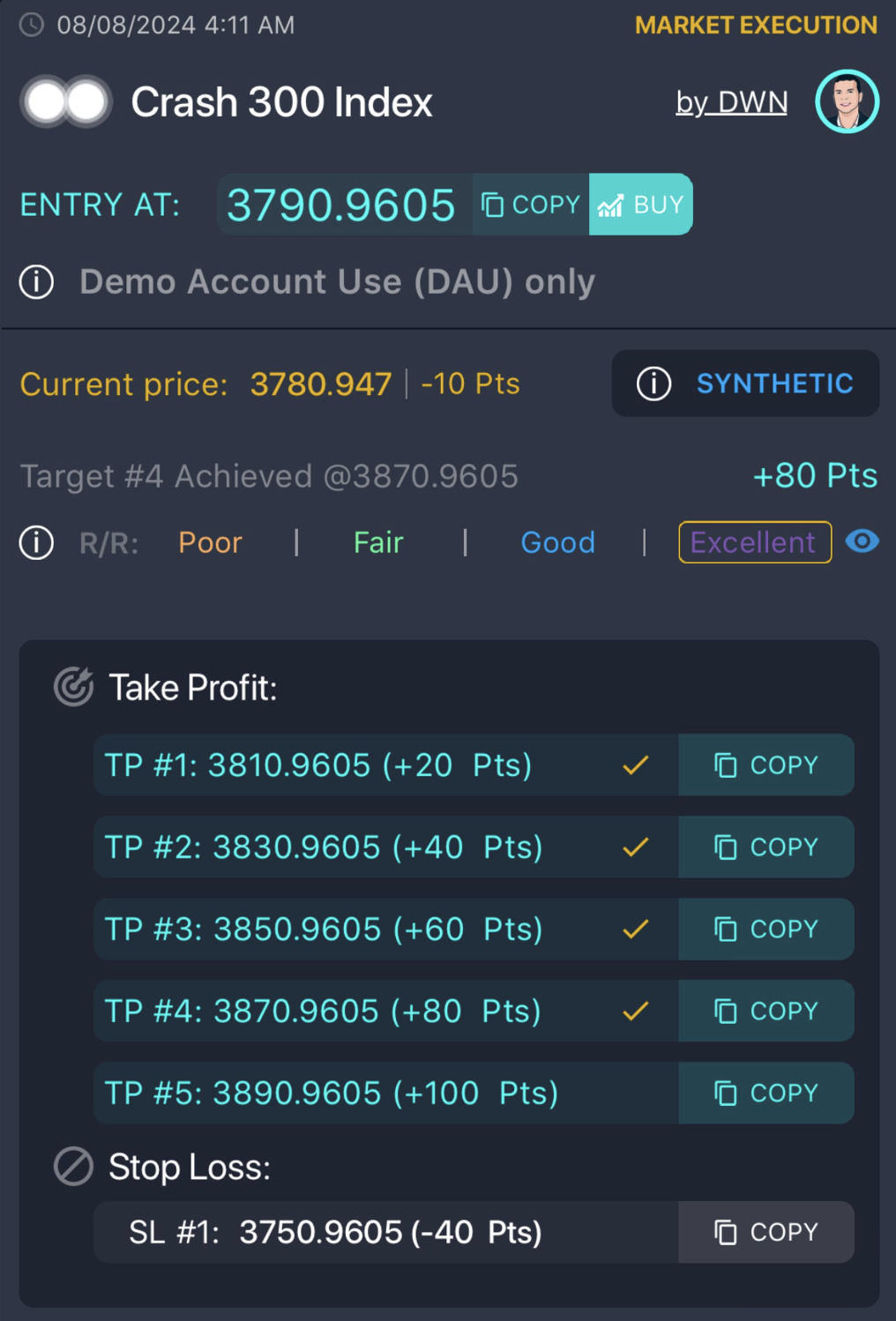Viewport: 896px width, 1321px height.
Task: Open the R/R info icon
Action: click(37, 542)
